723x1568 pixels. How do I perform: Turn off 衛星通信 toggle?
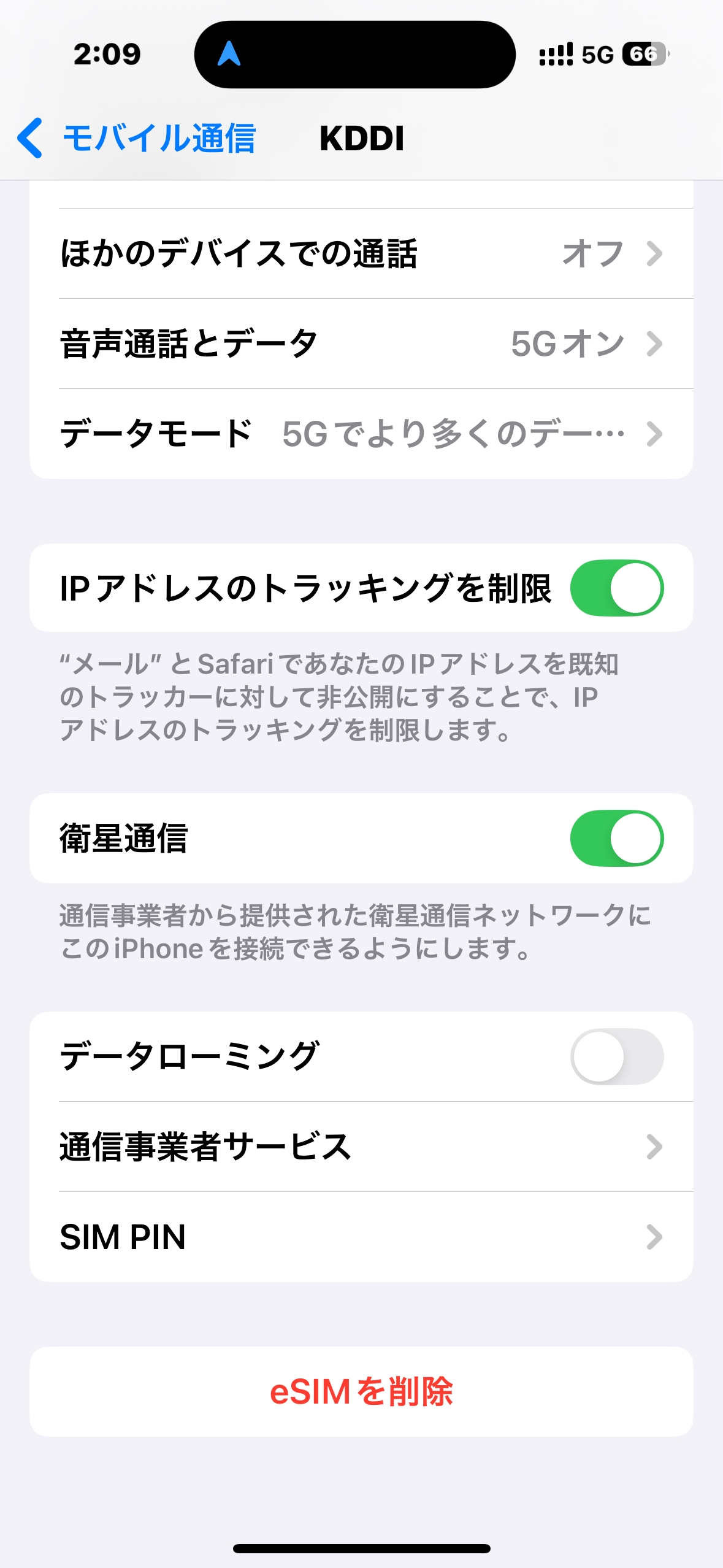[x=616, y=838]
